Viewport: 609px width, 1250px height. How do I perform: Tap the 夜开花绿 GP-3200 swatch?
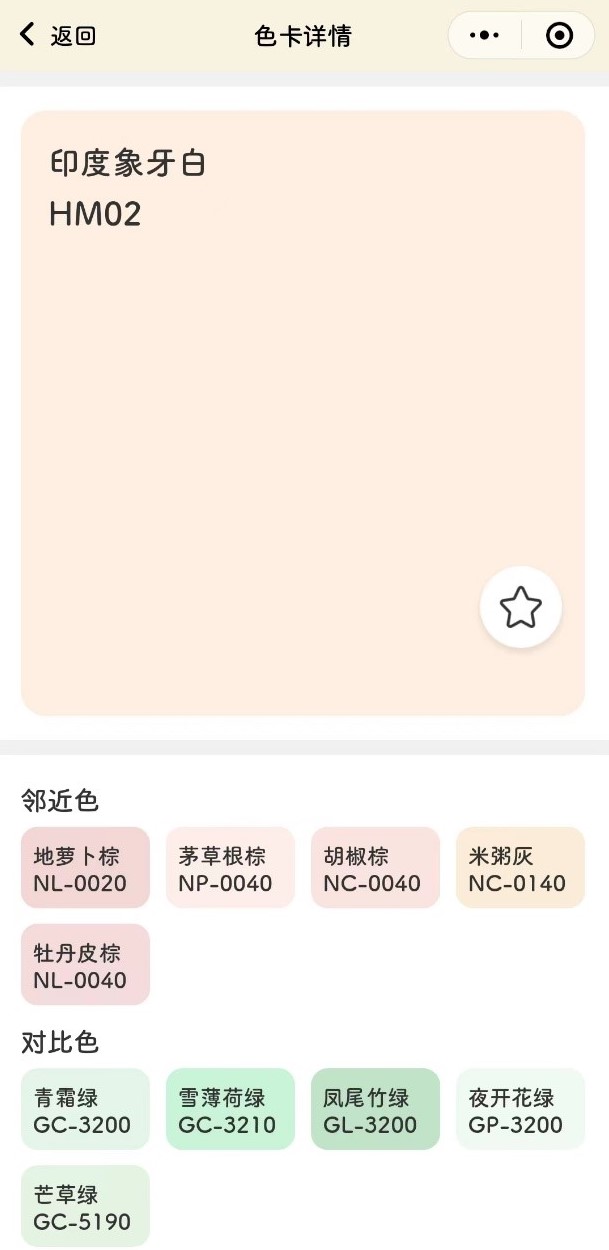pos(520,1109)
